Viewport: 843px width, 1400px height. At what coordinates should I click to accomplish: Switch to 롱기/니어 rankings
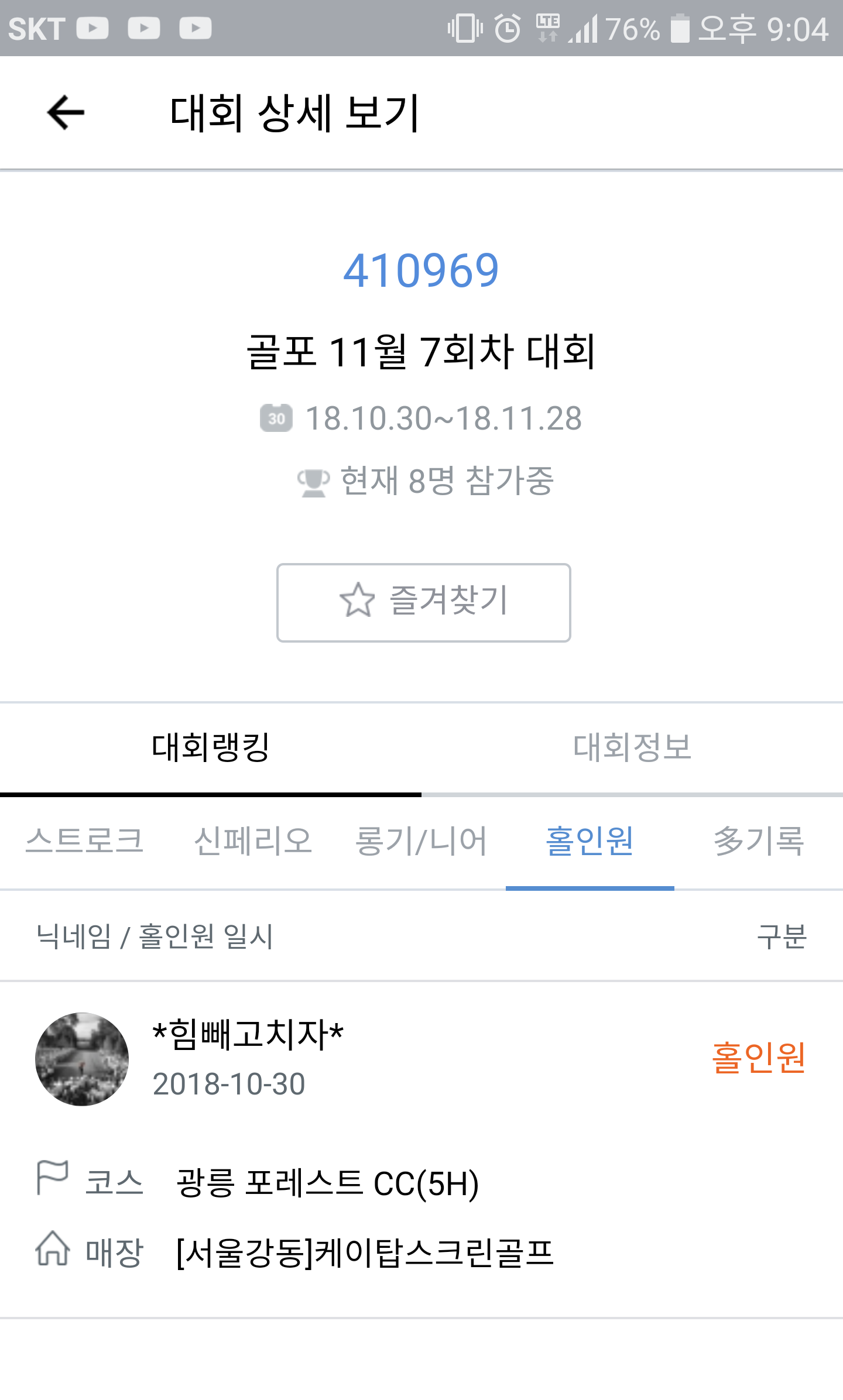tap(421, 842)
